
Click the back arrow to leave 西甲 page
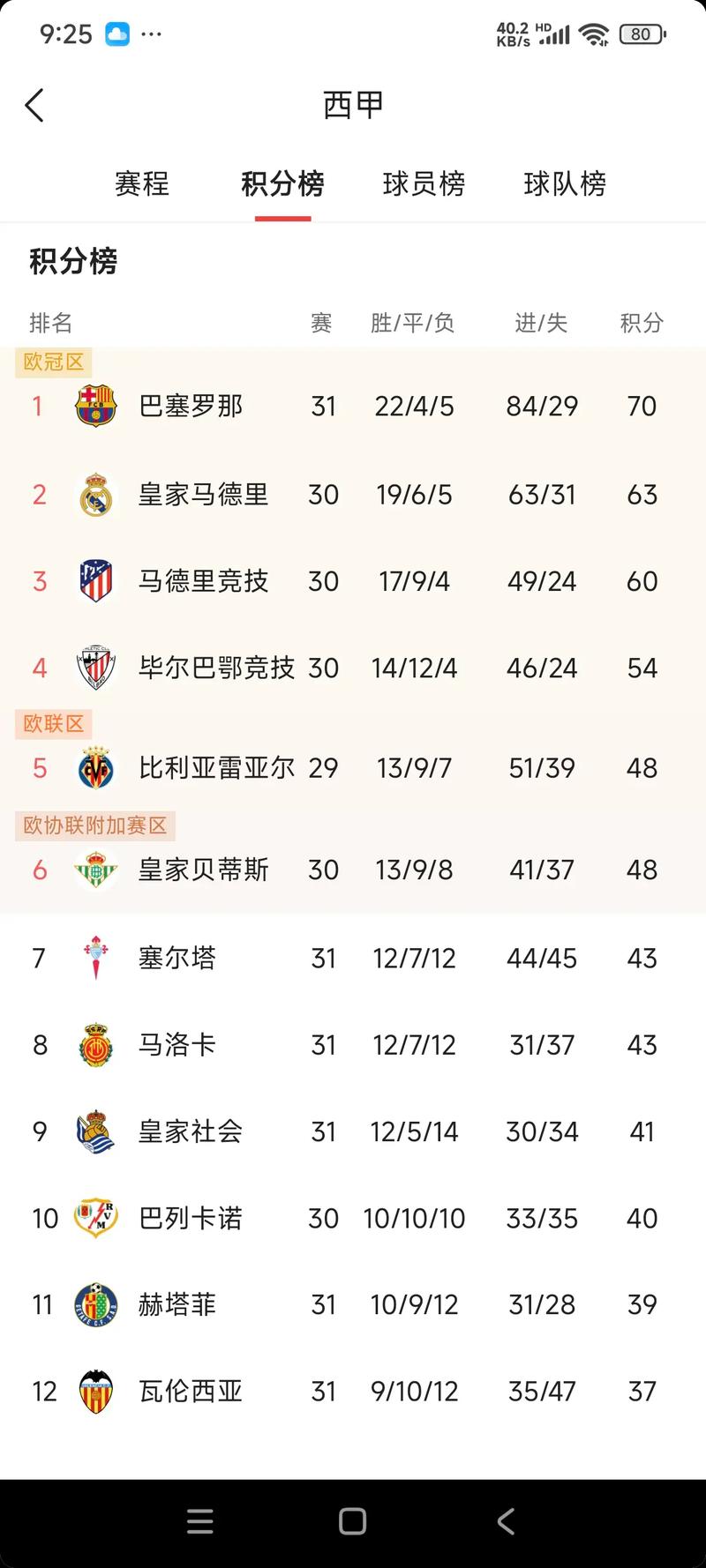(x=34, y=104)
